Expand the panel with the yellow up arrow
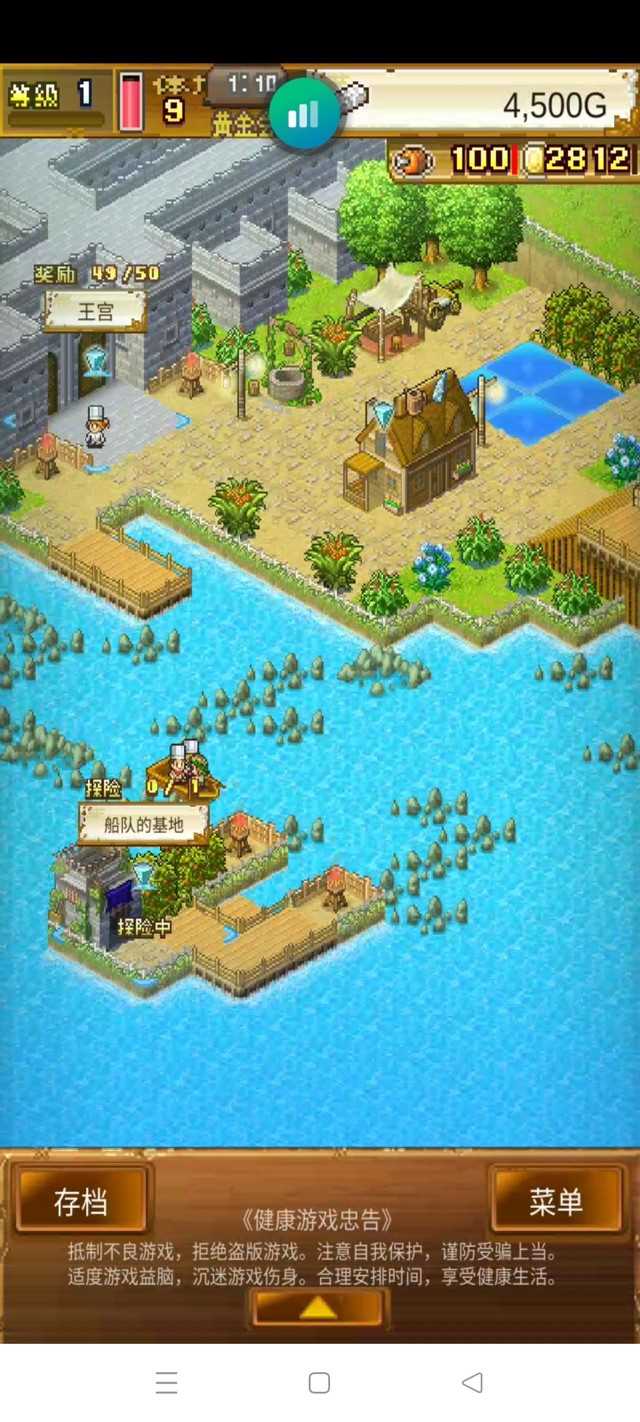 coord(318,1307)
